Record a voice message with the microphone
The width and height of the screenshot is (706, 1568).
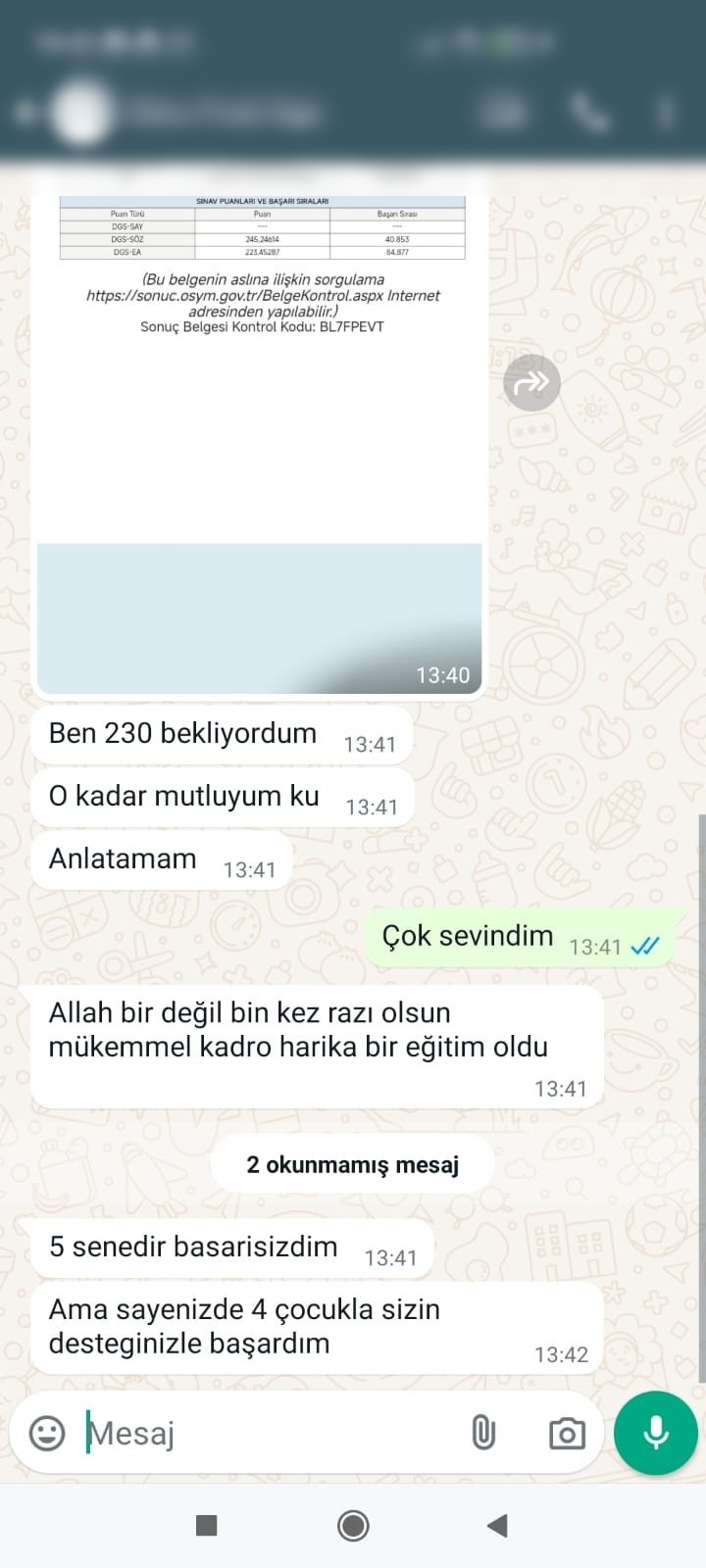[x=656, y=1433]
